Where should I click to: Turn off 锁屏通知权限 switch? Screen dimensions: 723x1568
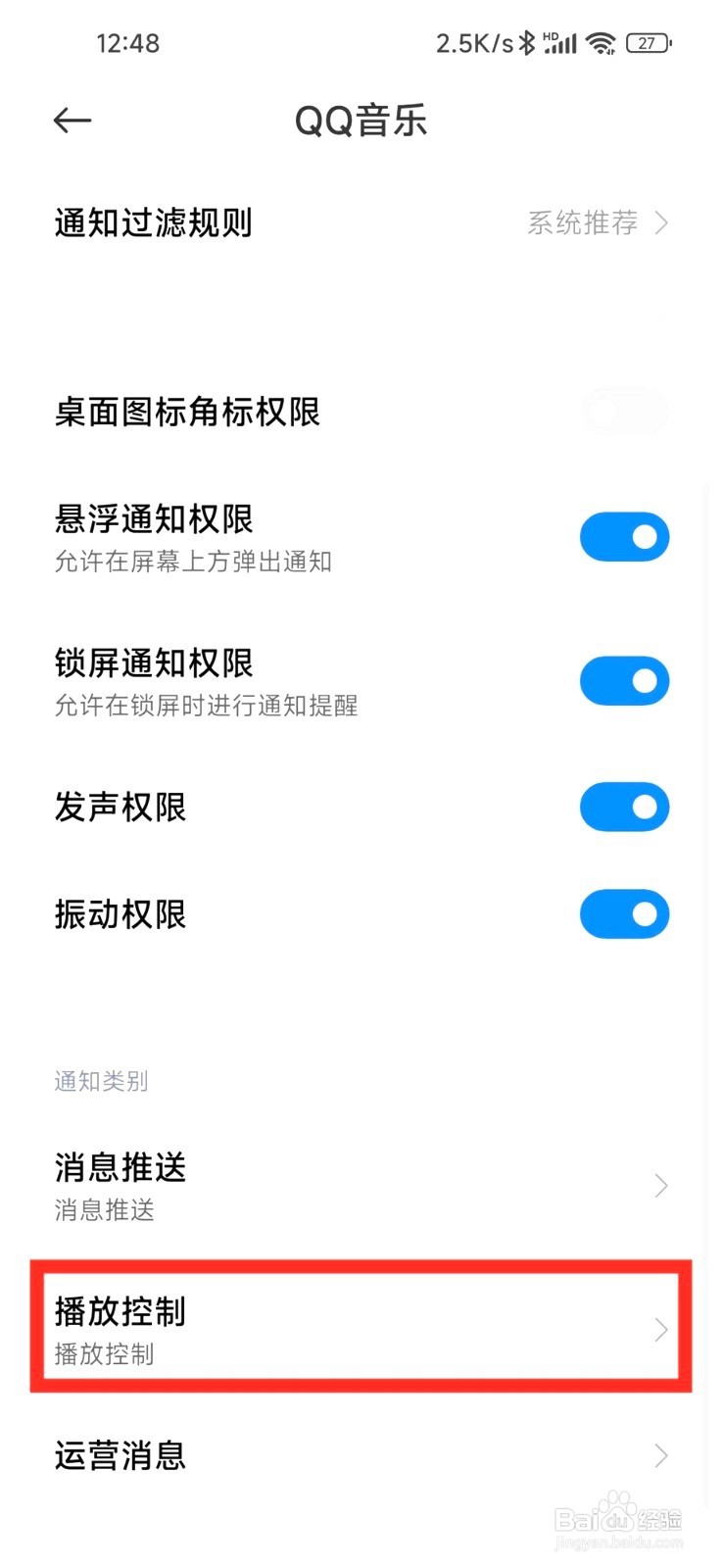click(x=624, y=681)
